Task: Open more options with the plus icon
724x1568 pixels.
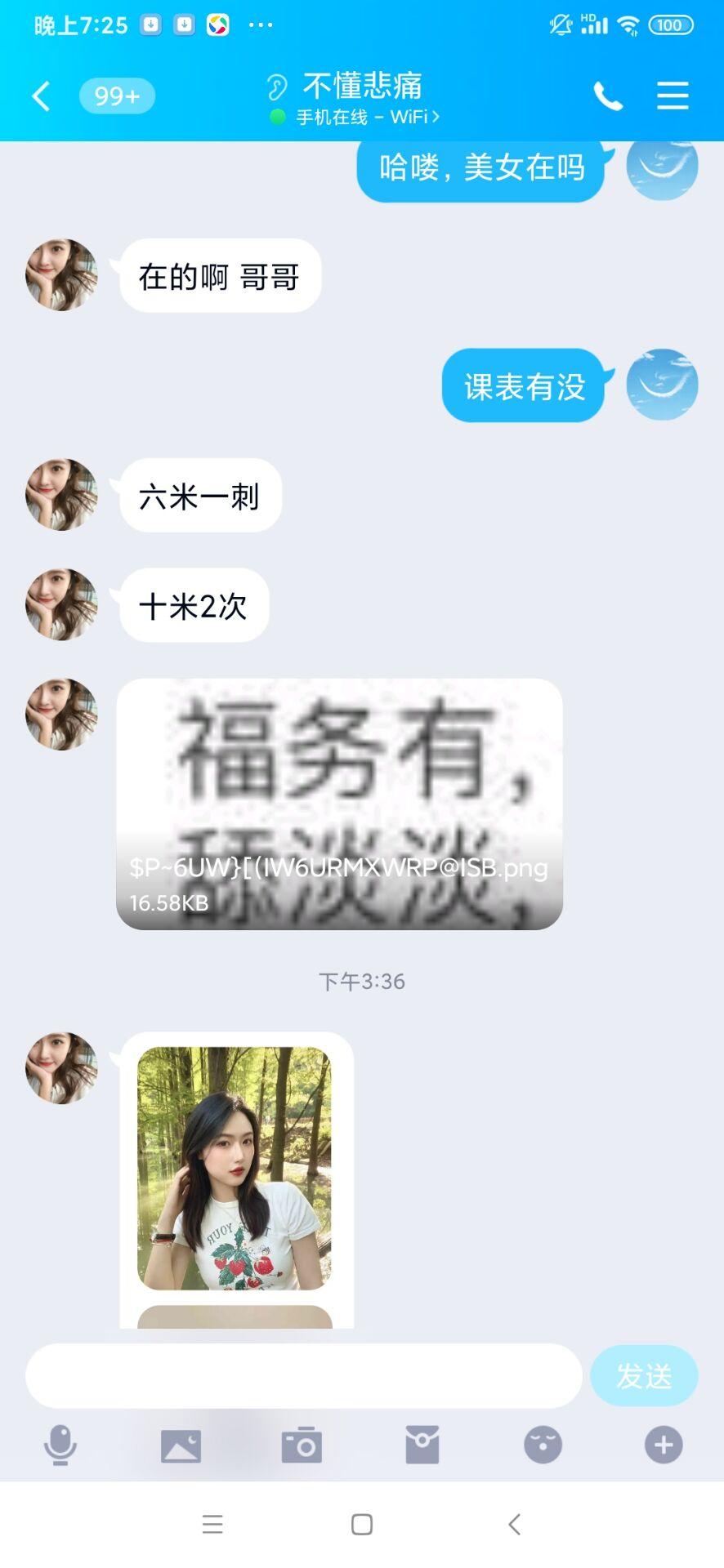Action: (x=664, y=1445)
